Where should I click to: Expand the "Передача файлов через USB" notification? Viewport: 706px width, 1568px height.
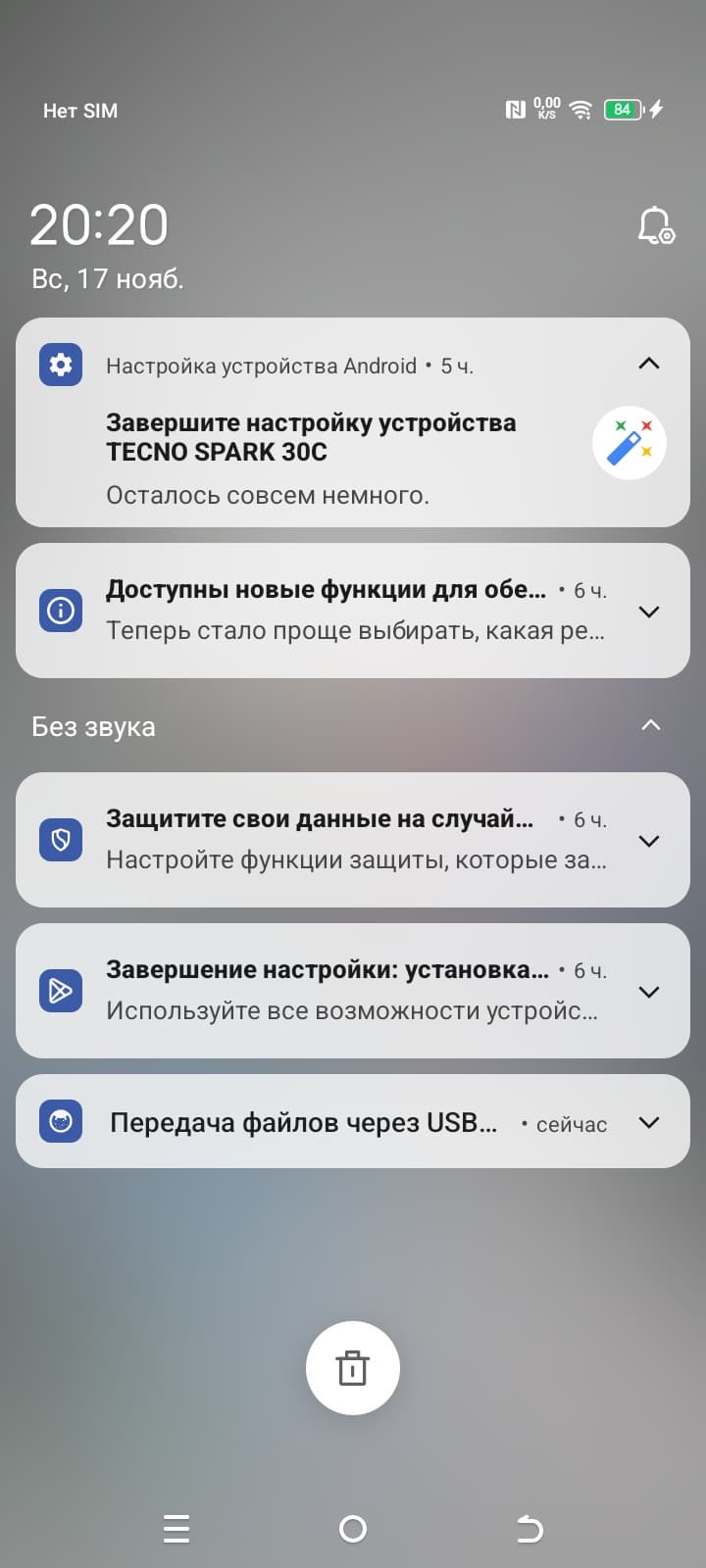point(648,1122)
